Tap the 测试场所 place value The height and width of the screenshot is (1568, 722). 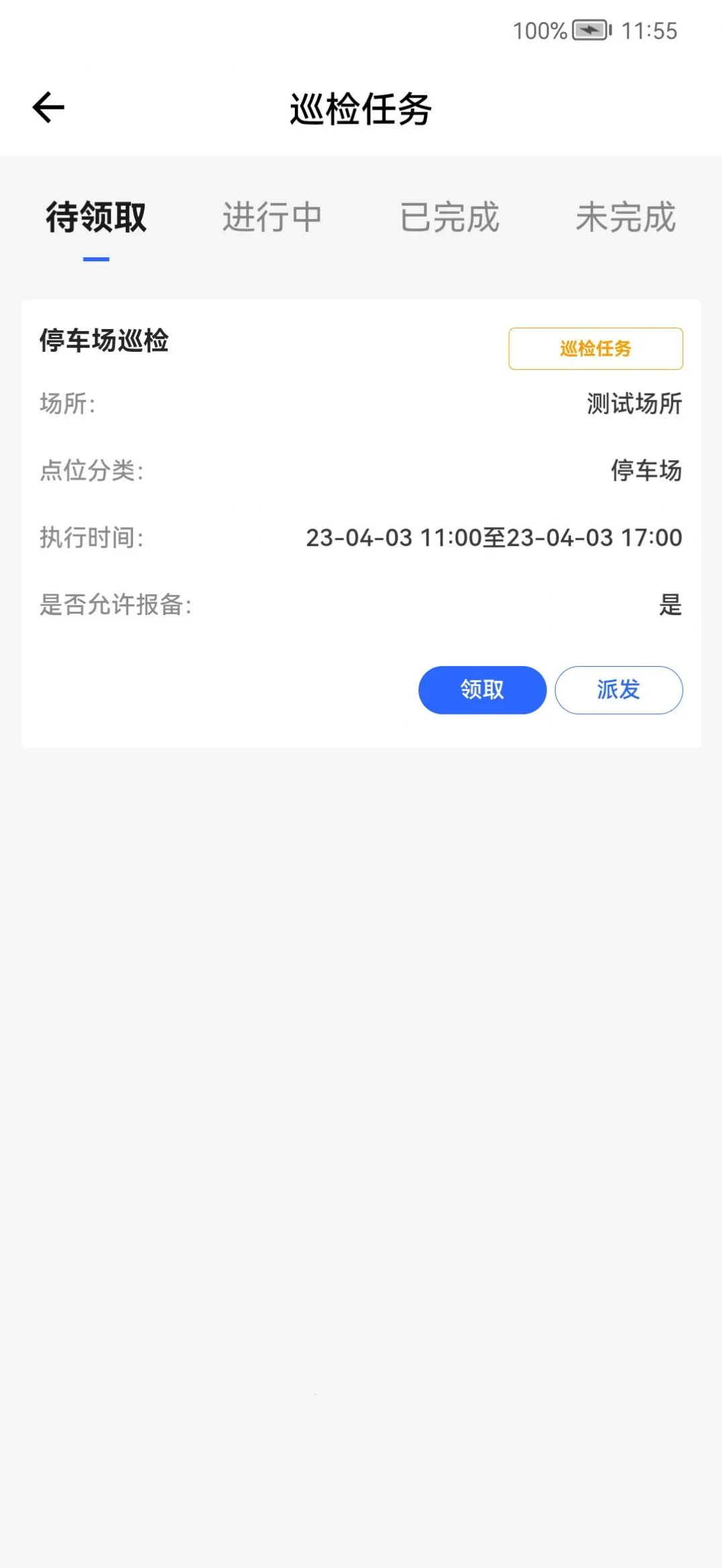(632, 405)
